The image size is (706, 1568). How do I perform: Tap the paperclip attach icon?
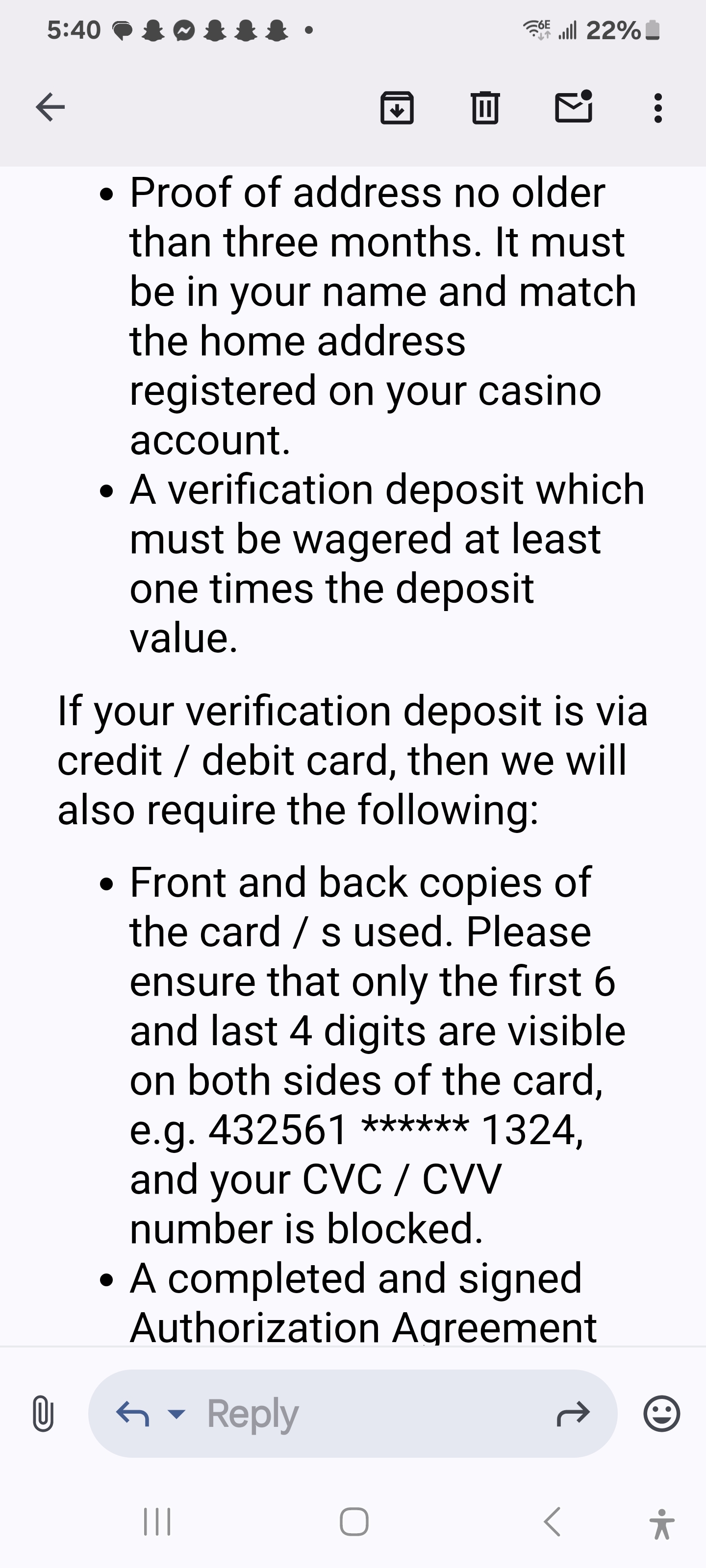click(x=43, y=1413)
